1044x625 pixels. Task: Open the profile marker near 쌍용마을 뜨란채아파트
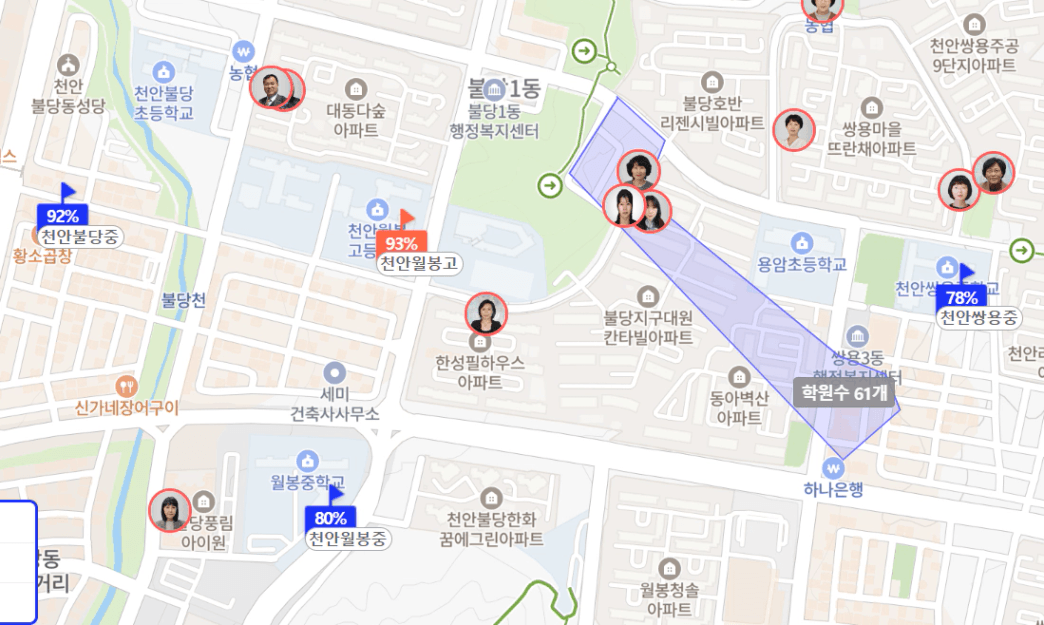794,130
